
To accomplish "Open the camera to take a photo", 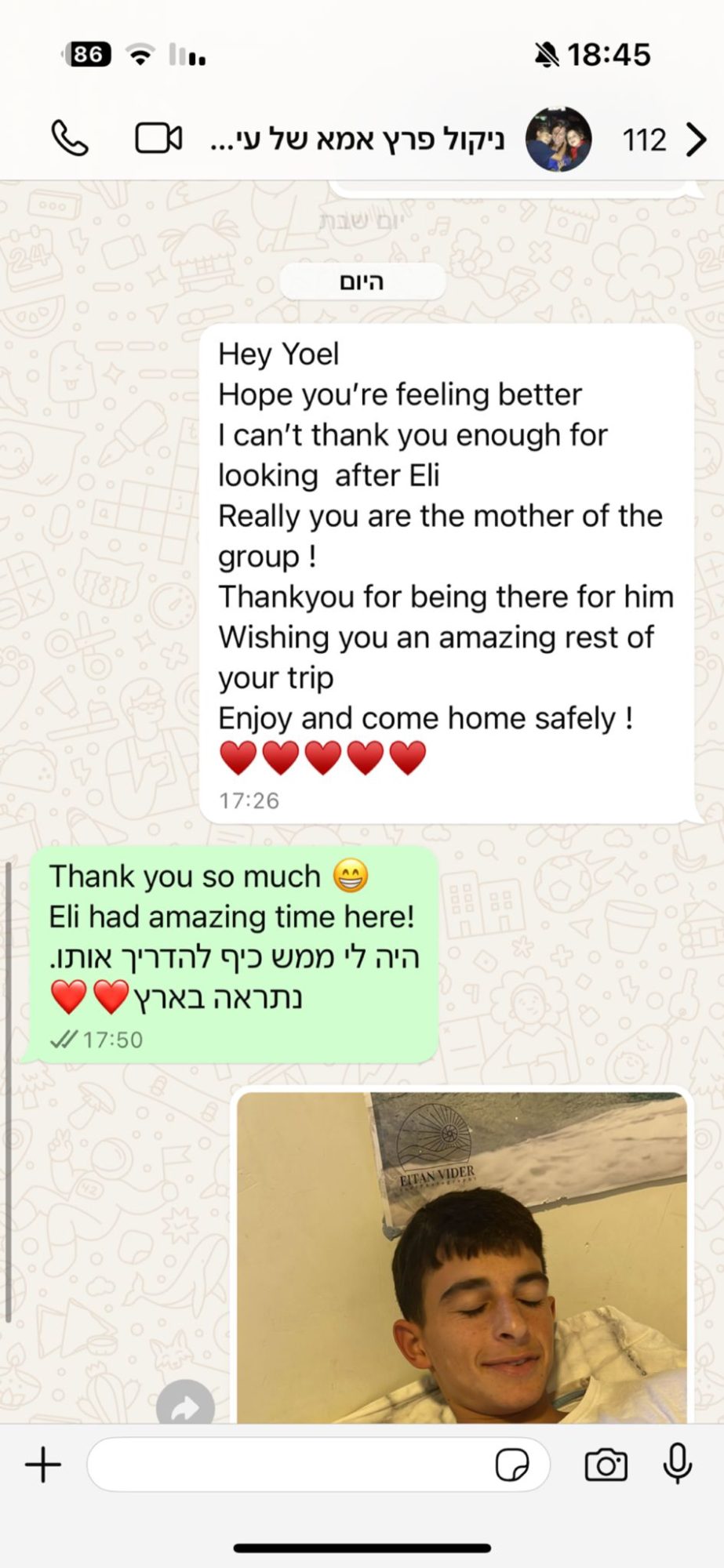I will pos(606,1465).
